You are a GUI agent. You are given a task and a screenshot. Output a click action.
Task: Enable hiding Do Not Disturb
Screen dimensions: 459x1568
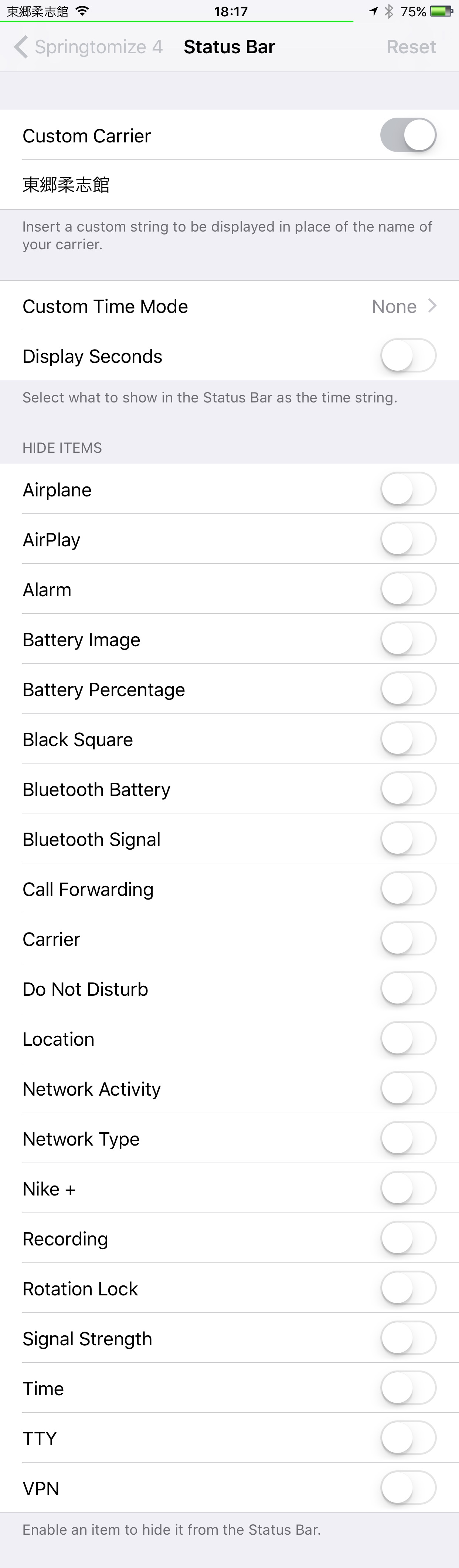[x=408, y=988]
